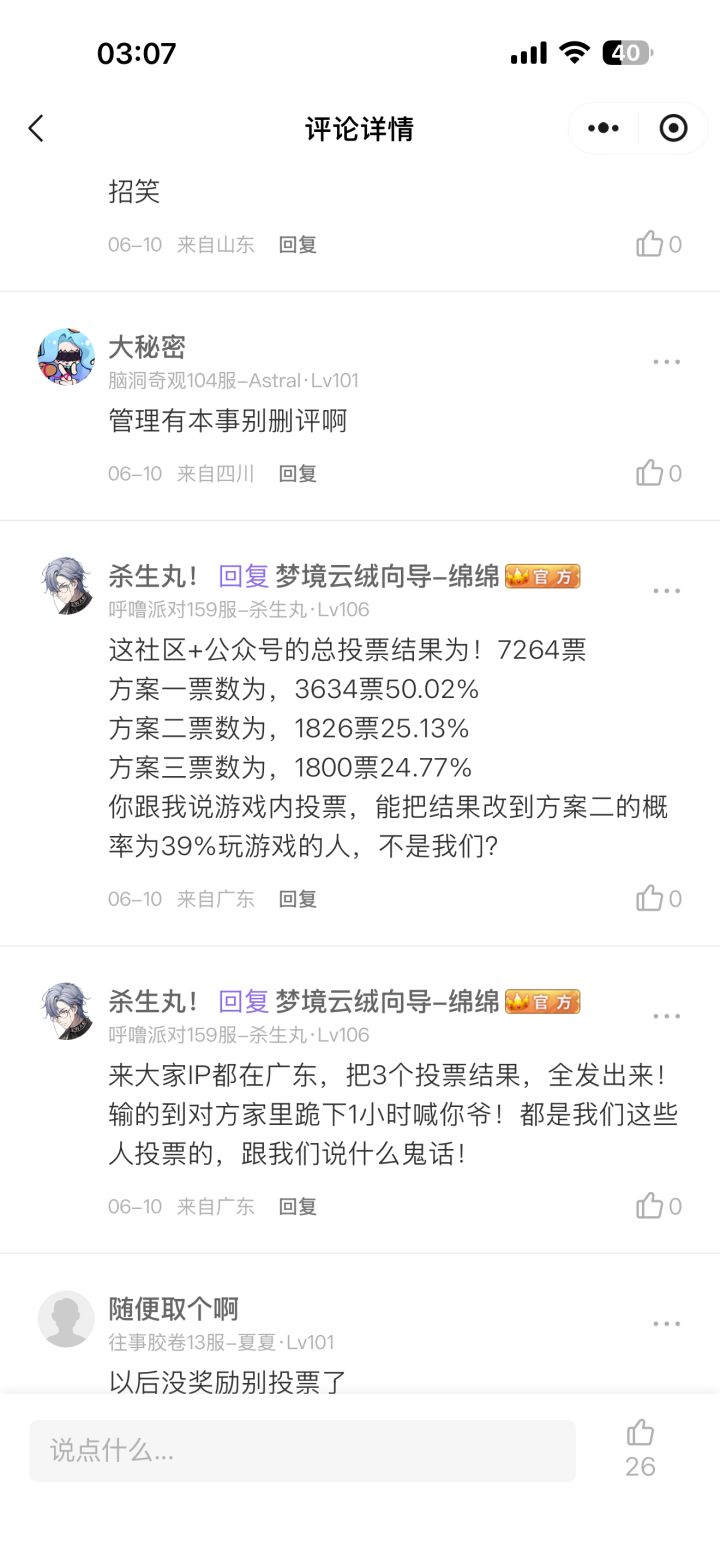Reply to 杀生丸's comment about 什么鬼话

coord(297,1207)
